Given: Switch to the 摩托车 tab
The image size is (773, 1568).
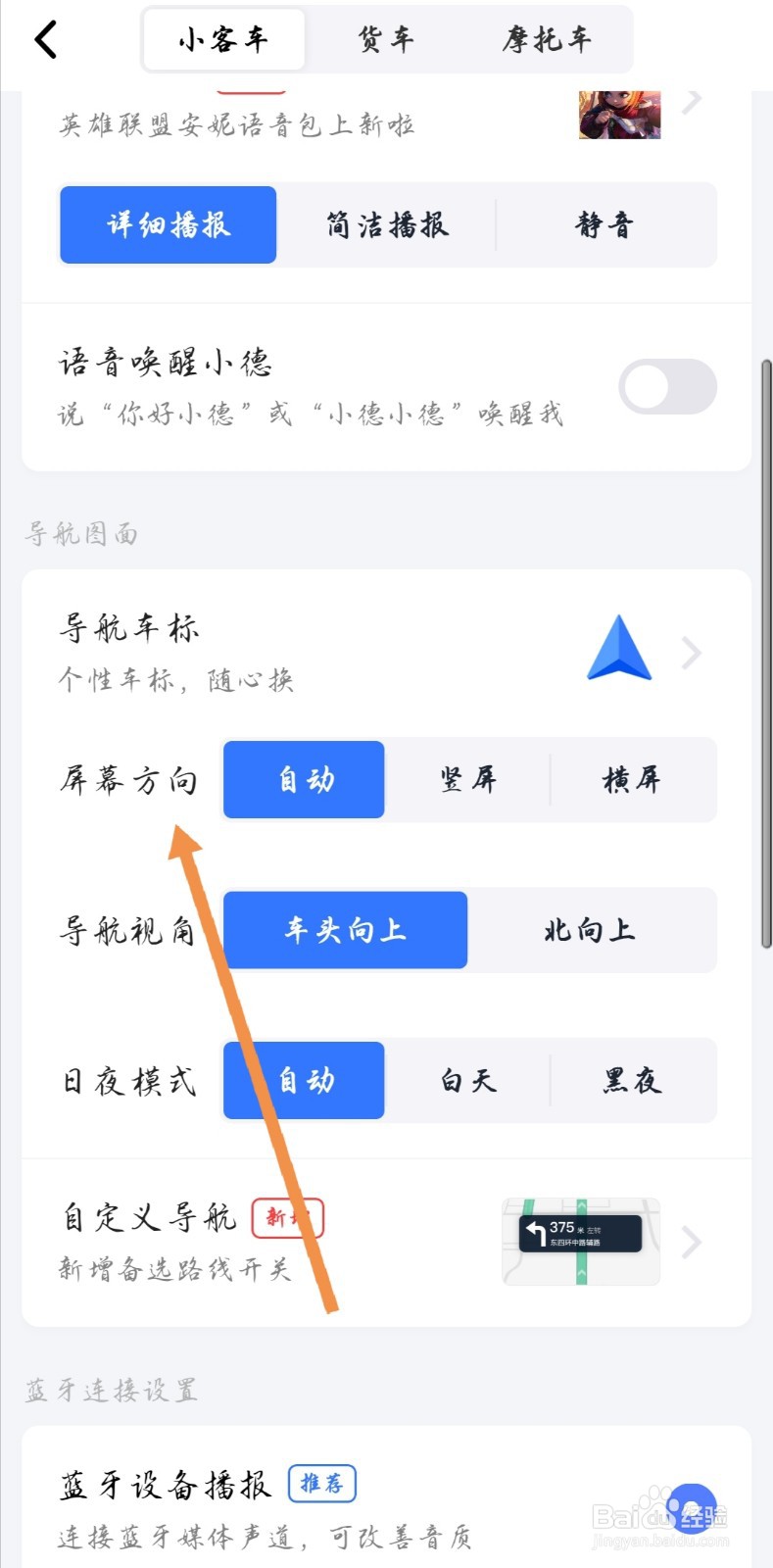Looking at the screenshot, I should pos(549,39).
